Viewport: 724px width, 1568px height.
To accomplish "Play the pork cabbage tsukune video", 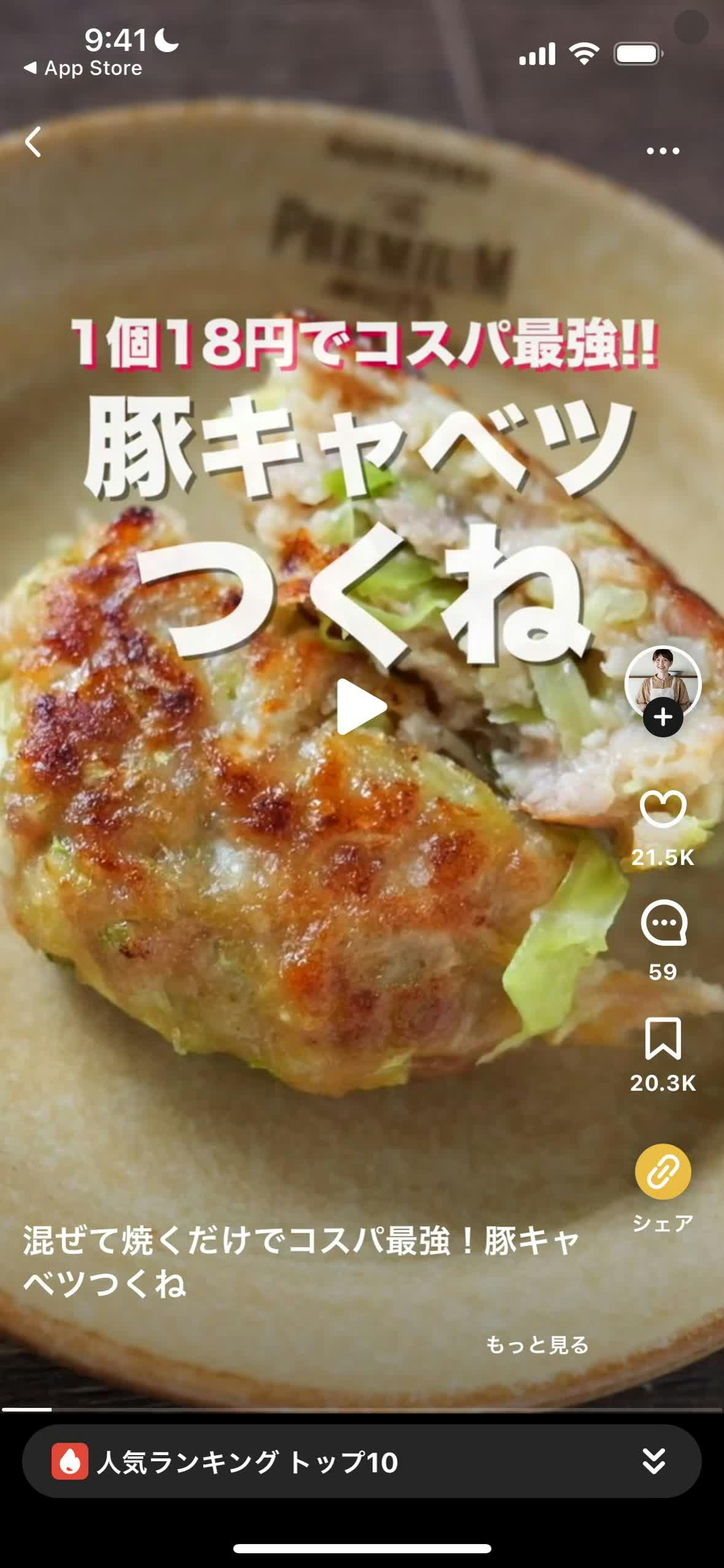I will [x=361, y=707].
